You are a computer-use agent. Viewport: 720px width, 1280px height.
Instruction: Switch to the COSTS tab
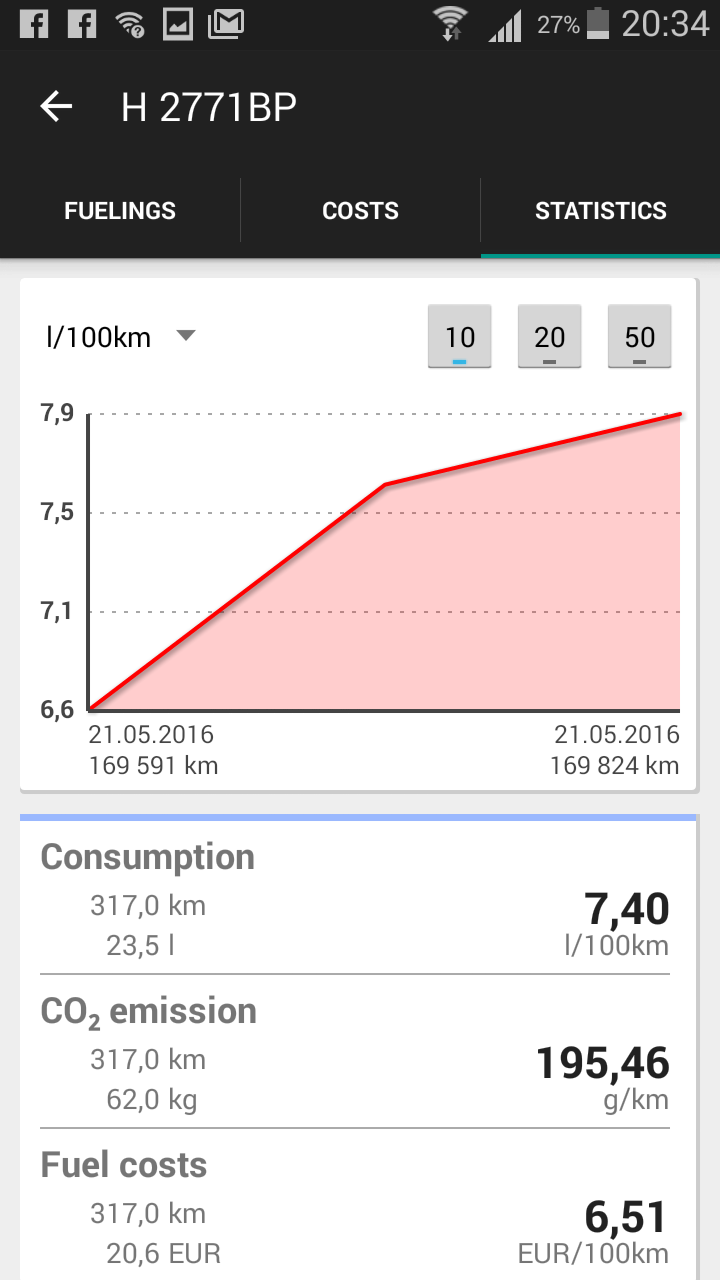tap(360, 210)
